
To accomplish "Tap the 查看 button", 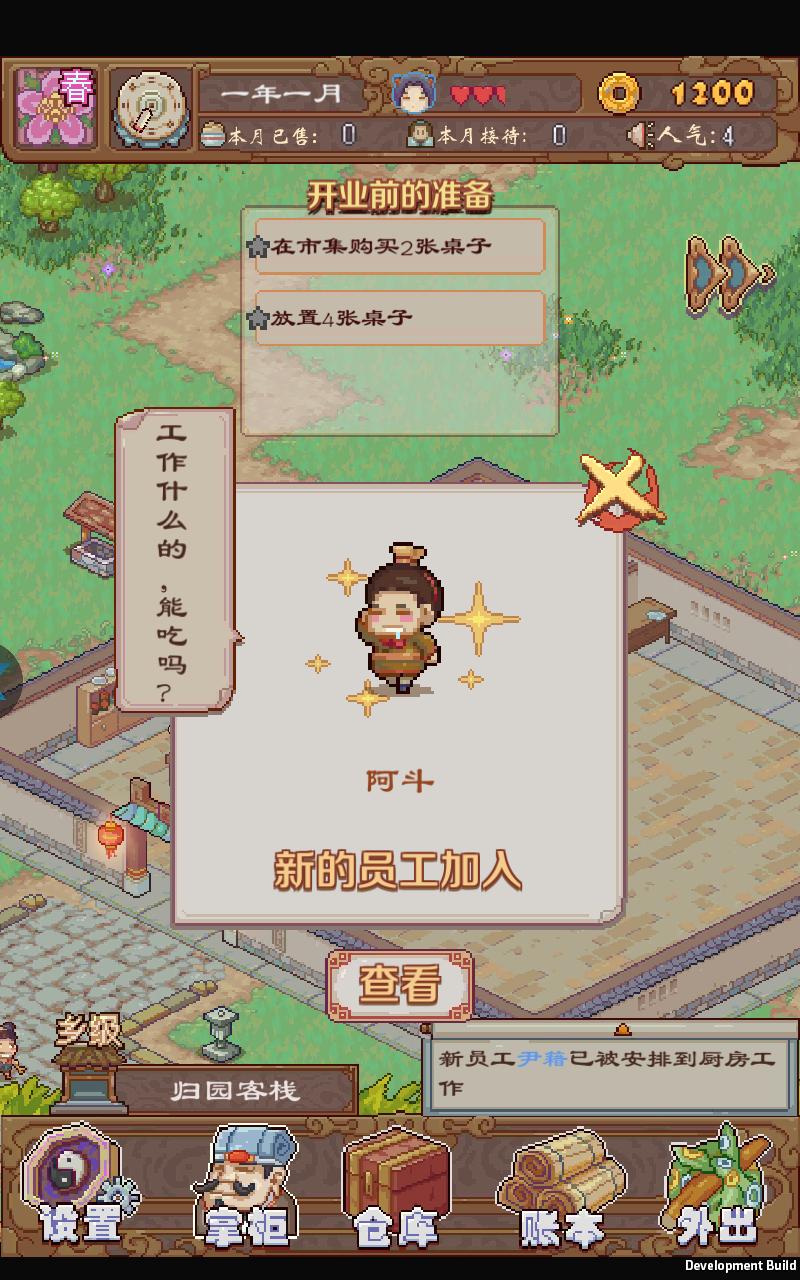I will point(400,984).
